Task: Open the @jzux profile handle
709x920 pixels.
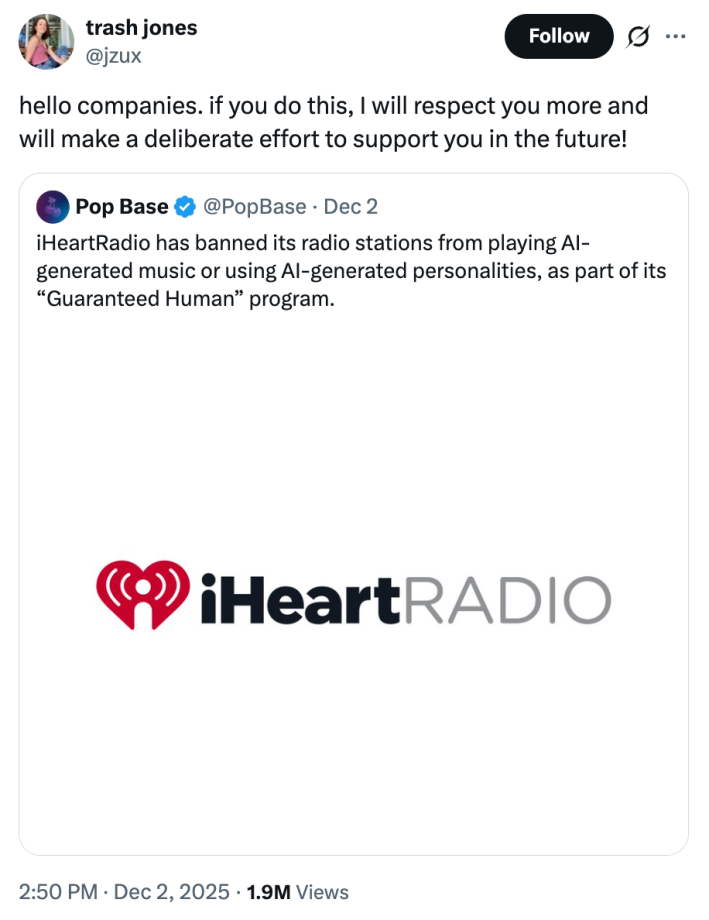Action: pos(114,56)
